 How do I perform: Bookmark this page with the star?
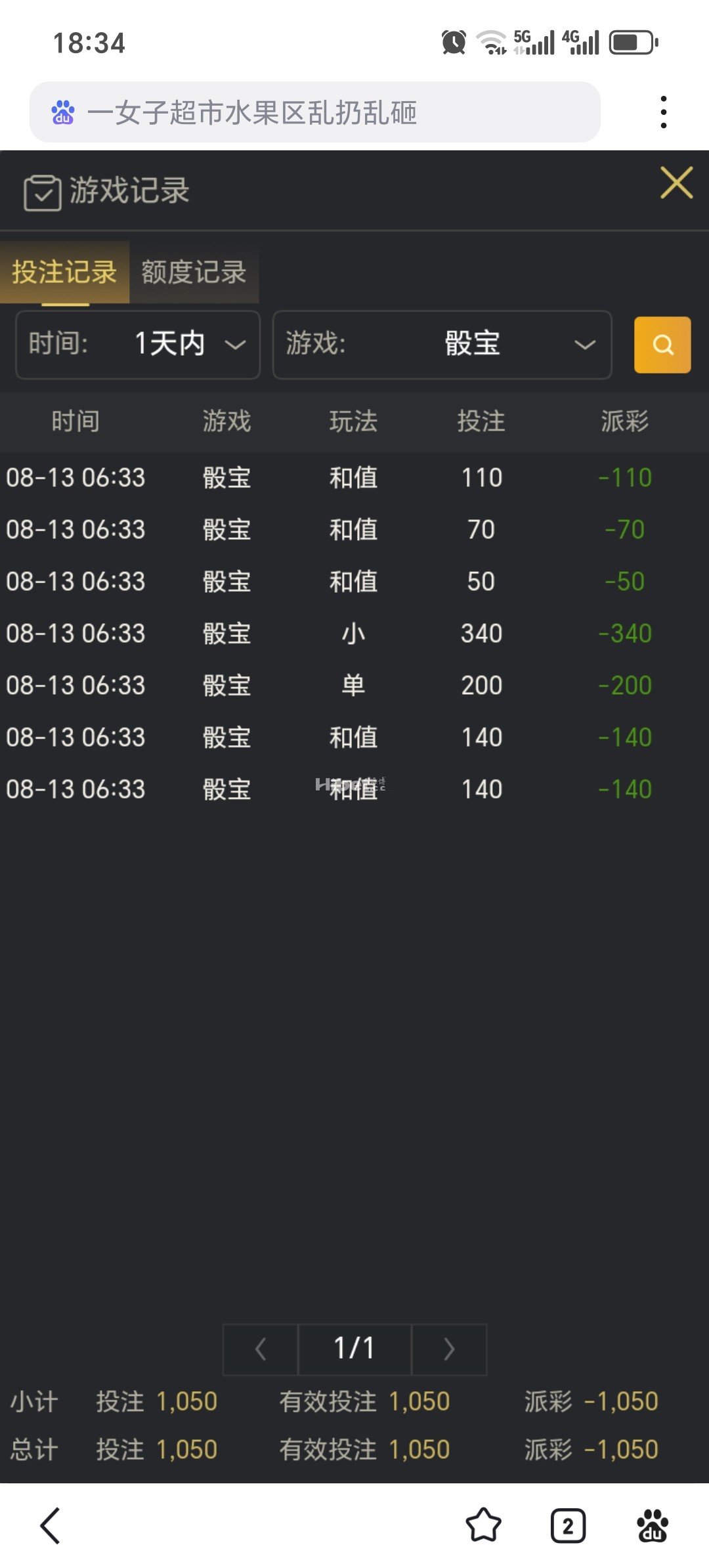[483, 1525]
